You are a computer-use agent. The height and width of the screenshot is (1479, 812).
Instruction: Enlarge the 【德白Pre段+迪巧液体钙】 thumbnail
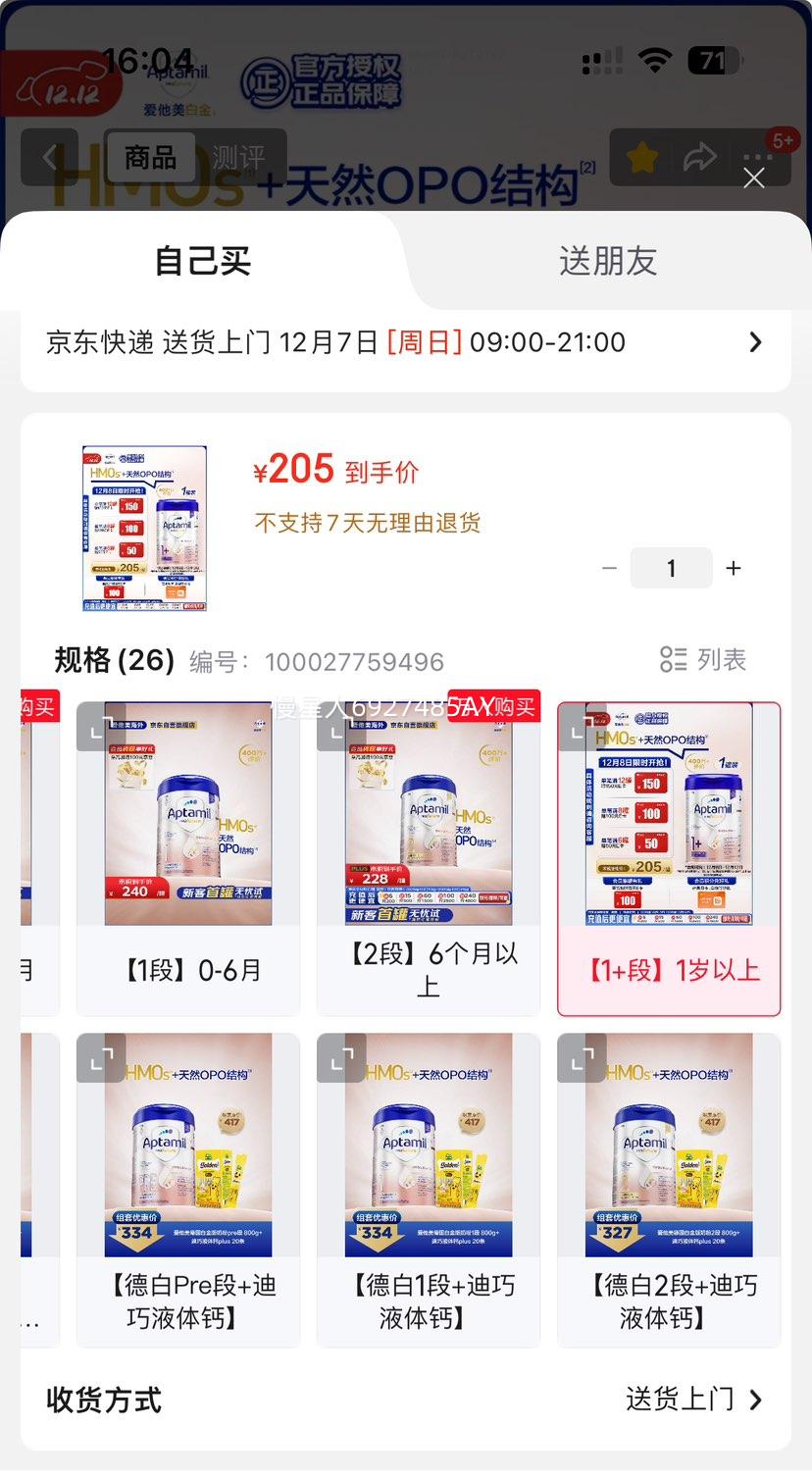101,1059
